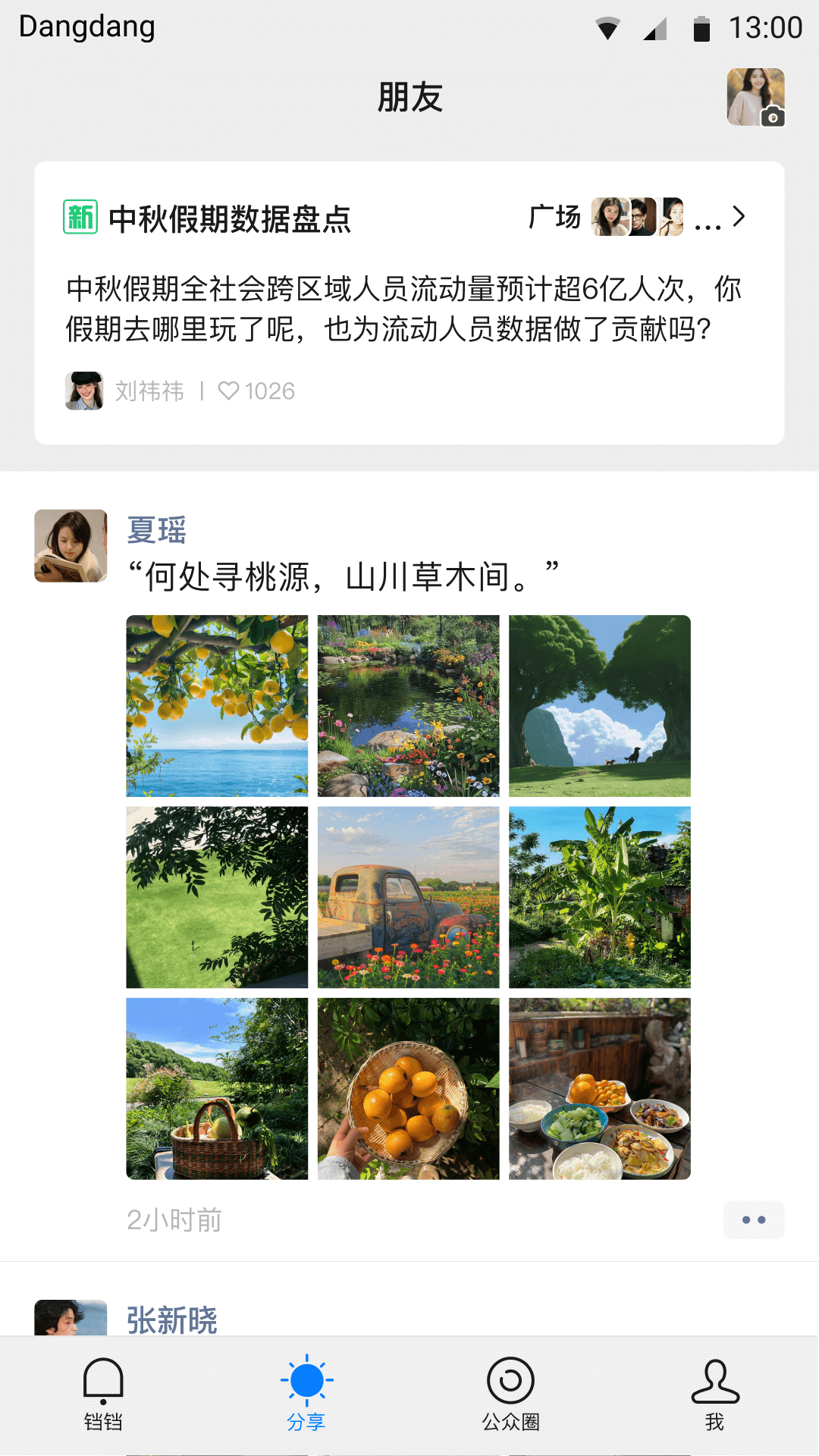Open 张新晓's profile name
The height and width of the screenshot is (1456, 819).
[x=171, y=1320]
